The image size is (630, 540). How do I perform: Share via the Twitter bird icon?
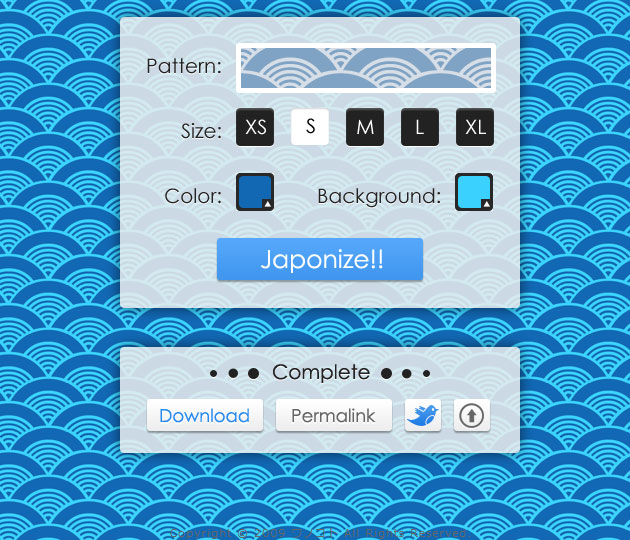coord(423,415)
